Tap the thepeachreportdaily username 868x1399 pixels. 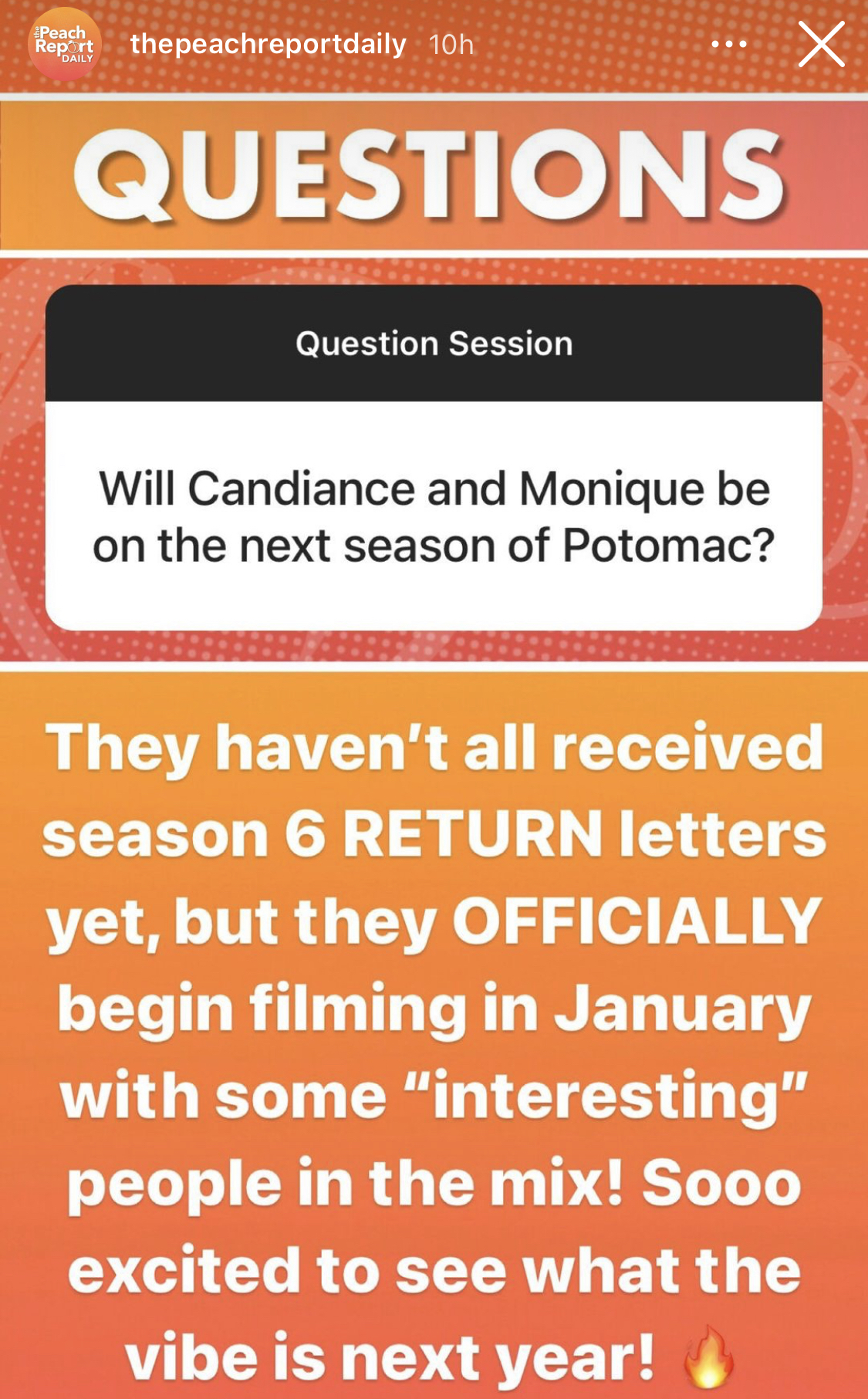(x=268, y=44)
